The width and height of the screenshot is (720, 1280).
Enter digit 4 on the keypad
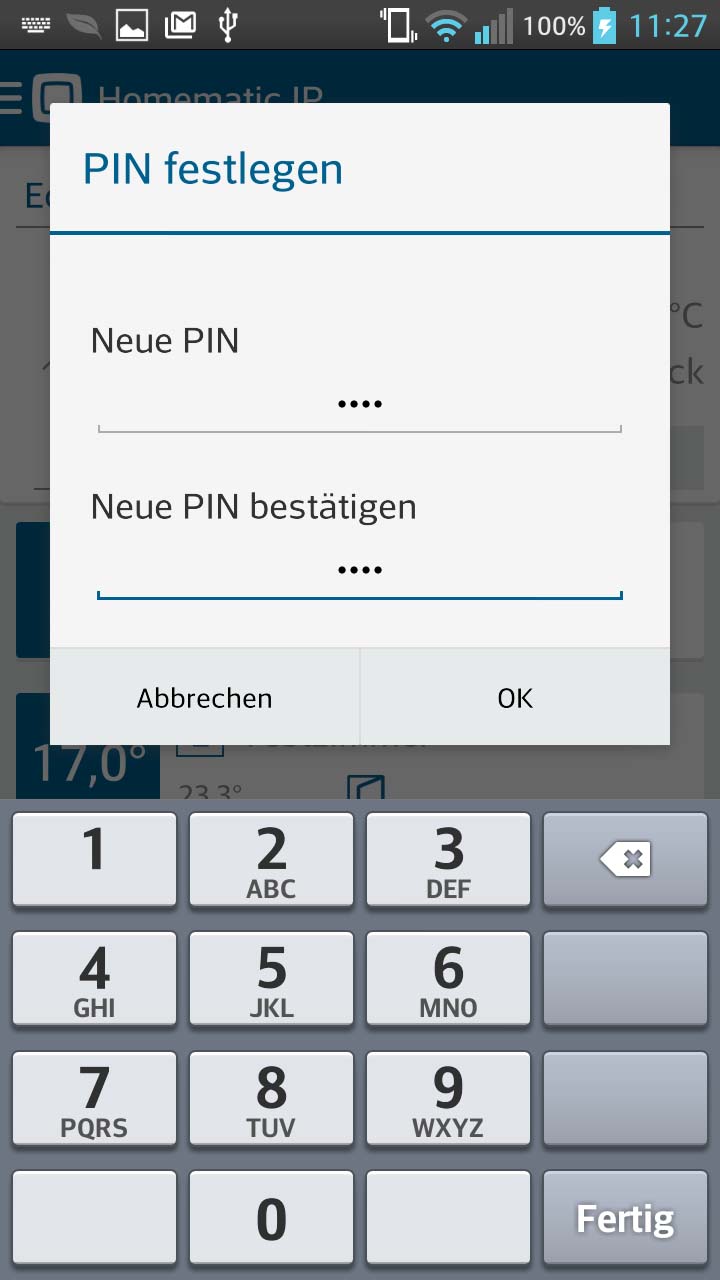click(x=94, y=979)
